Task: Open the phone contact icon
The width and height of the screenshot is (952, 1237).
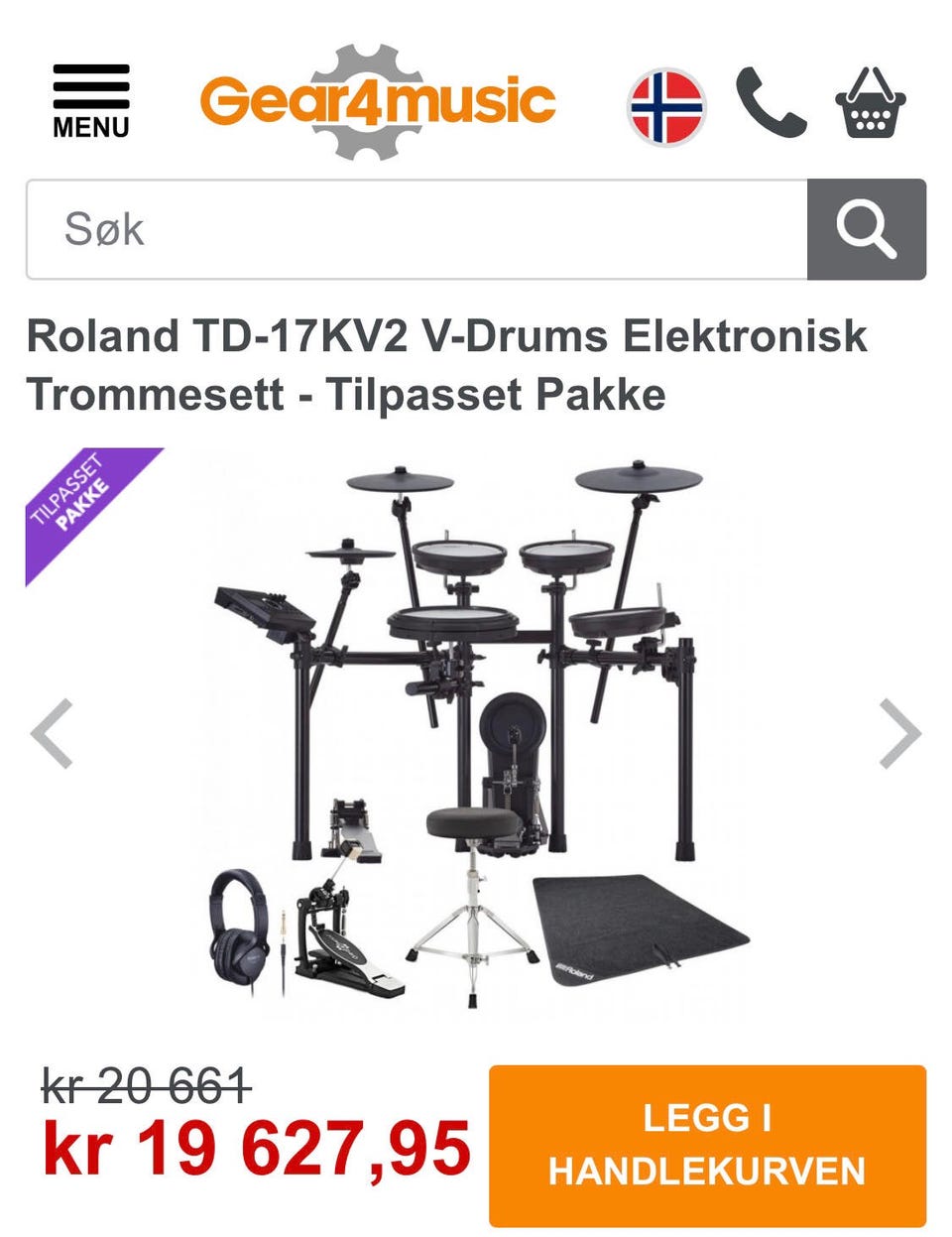Action: tap(771, 103)
